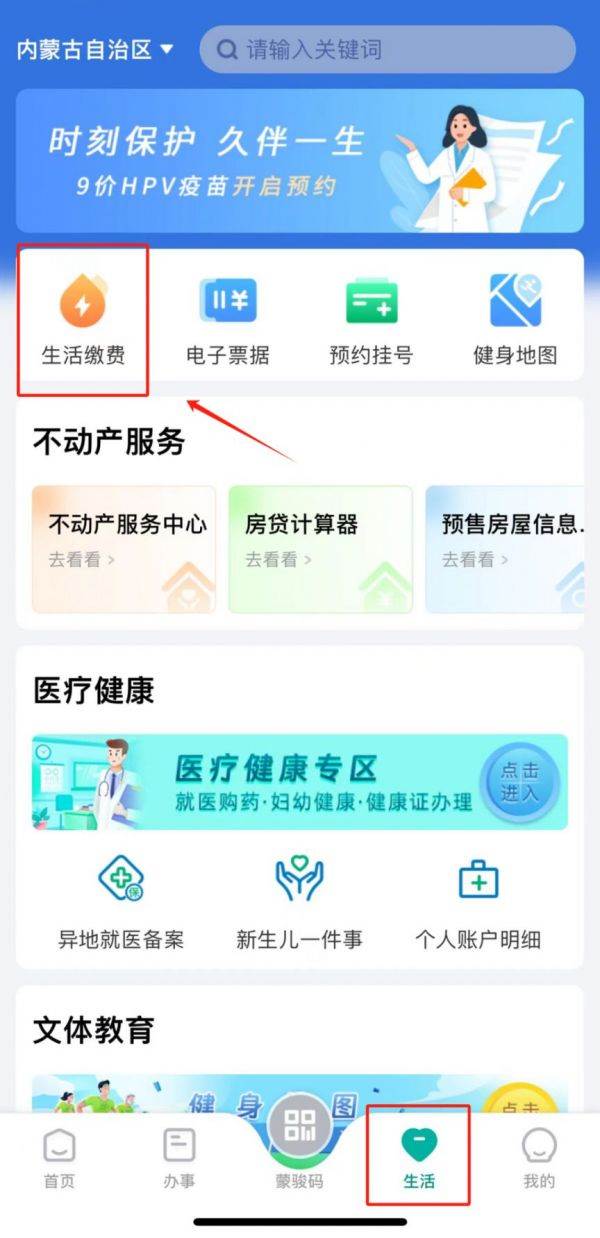This screenshot has width=600, height=1238.
Task: Tap the keyword search box
Action: pos(388,49)
